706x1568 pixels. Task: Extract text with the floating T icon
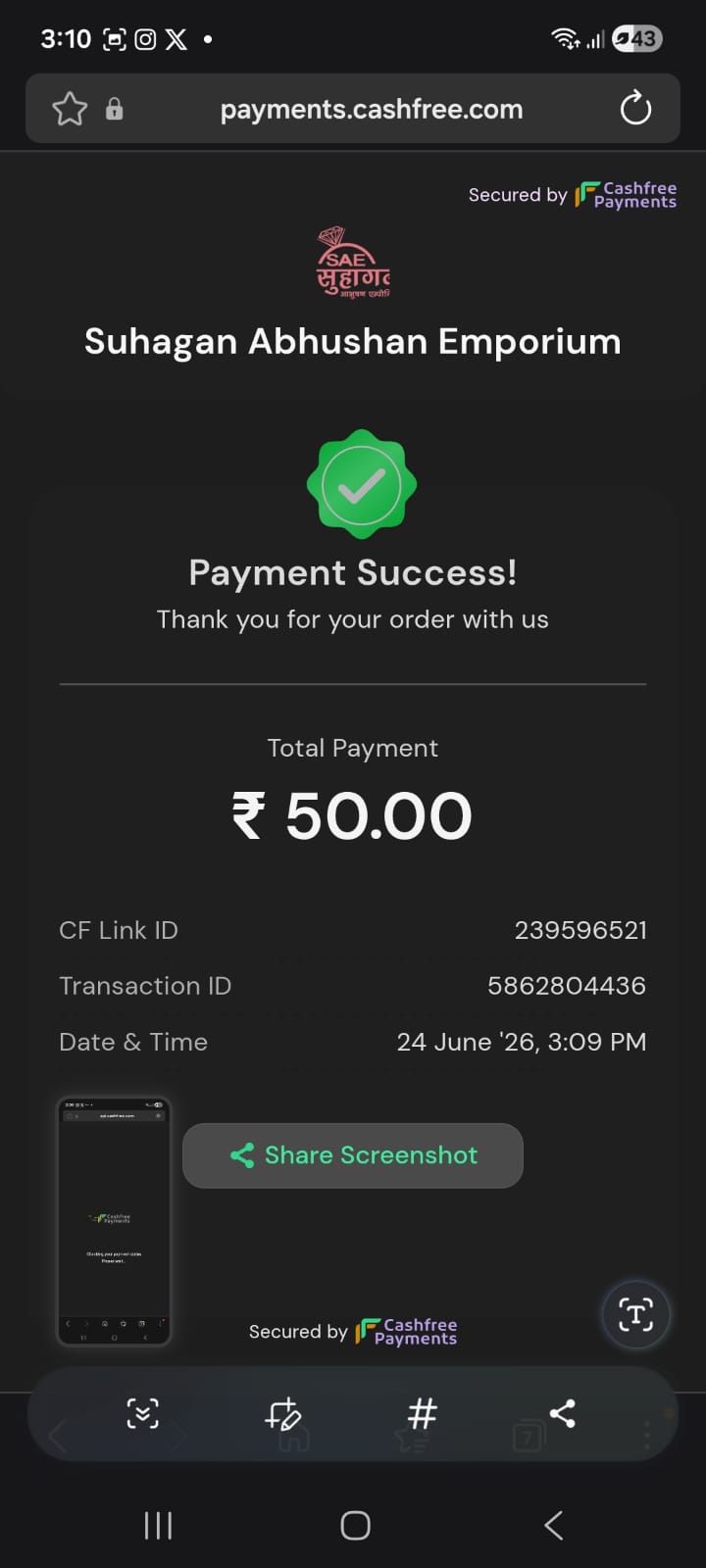tap(635, 1314)
